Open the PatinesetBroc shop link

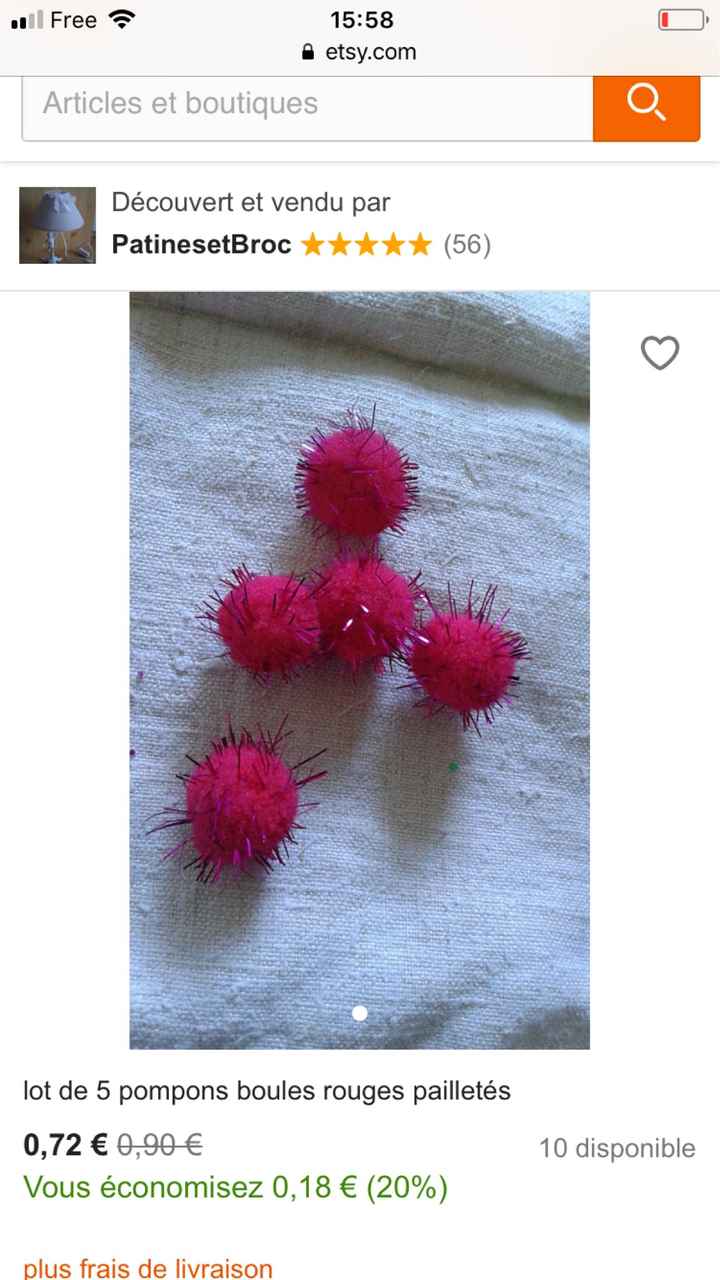point(202,244)
